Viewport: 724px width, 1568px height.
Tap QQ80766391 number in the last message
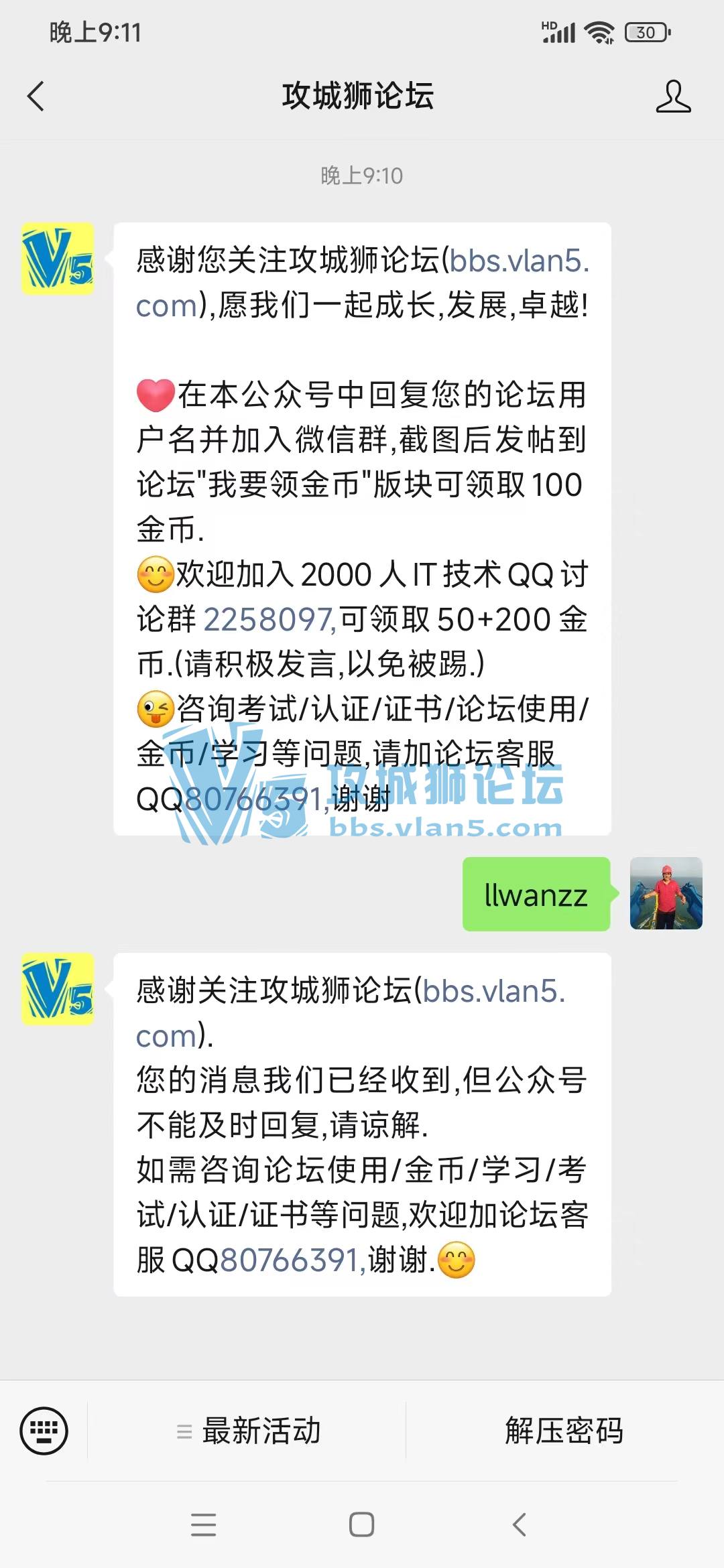pos(291,1260)
